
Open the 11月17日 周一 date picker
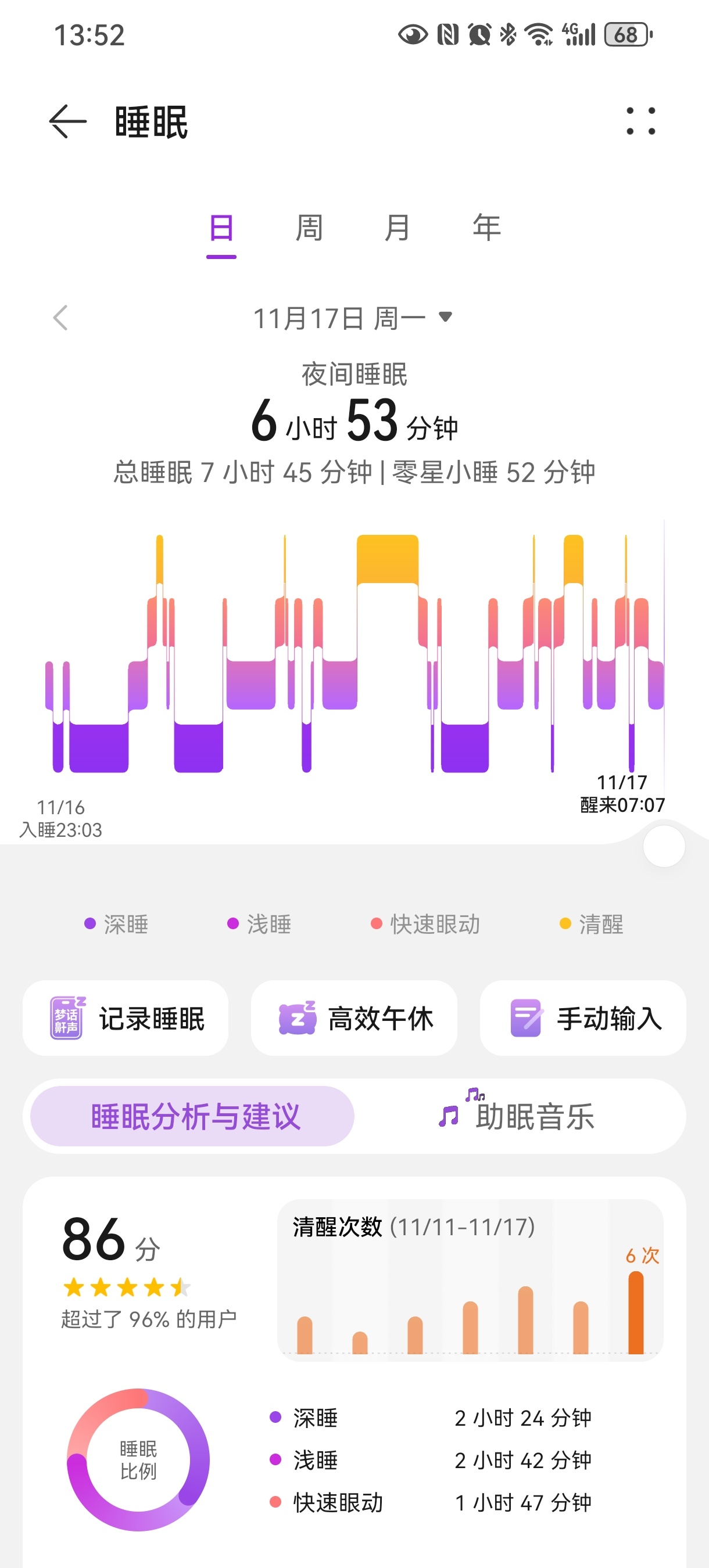pos(352,318)
